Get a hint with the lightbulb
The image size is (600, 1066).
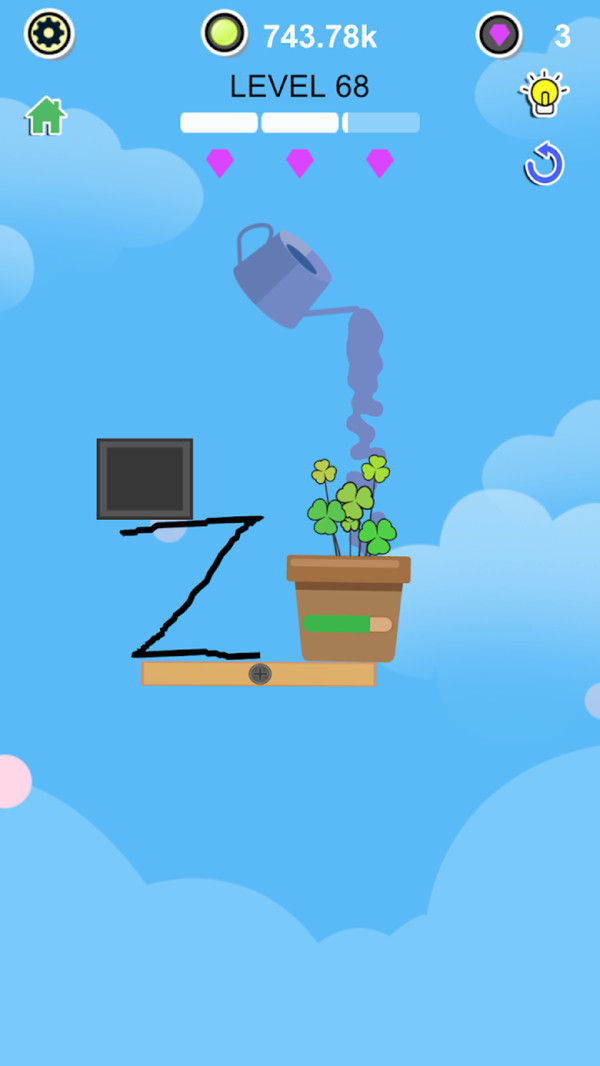coord(543,95)
